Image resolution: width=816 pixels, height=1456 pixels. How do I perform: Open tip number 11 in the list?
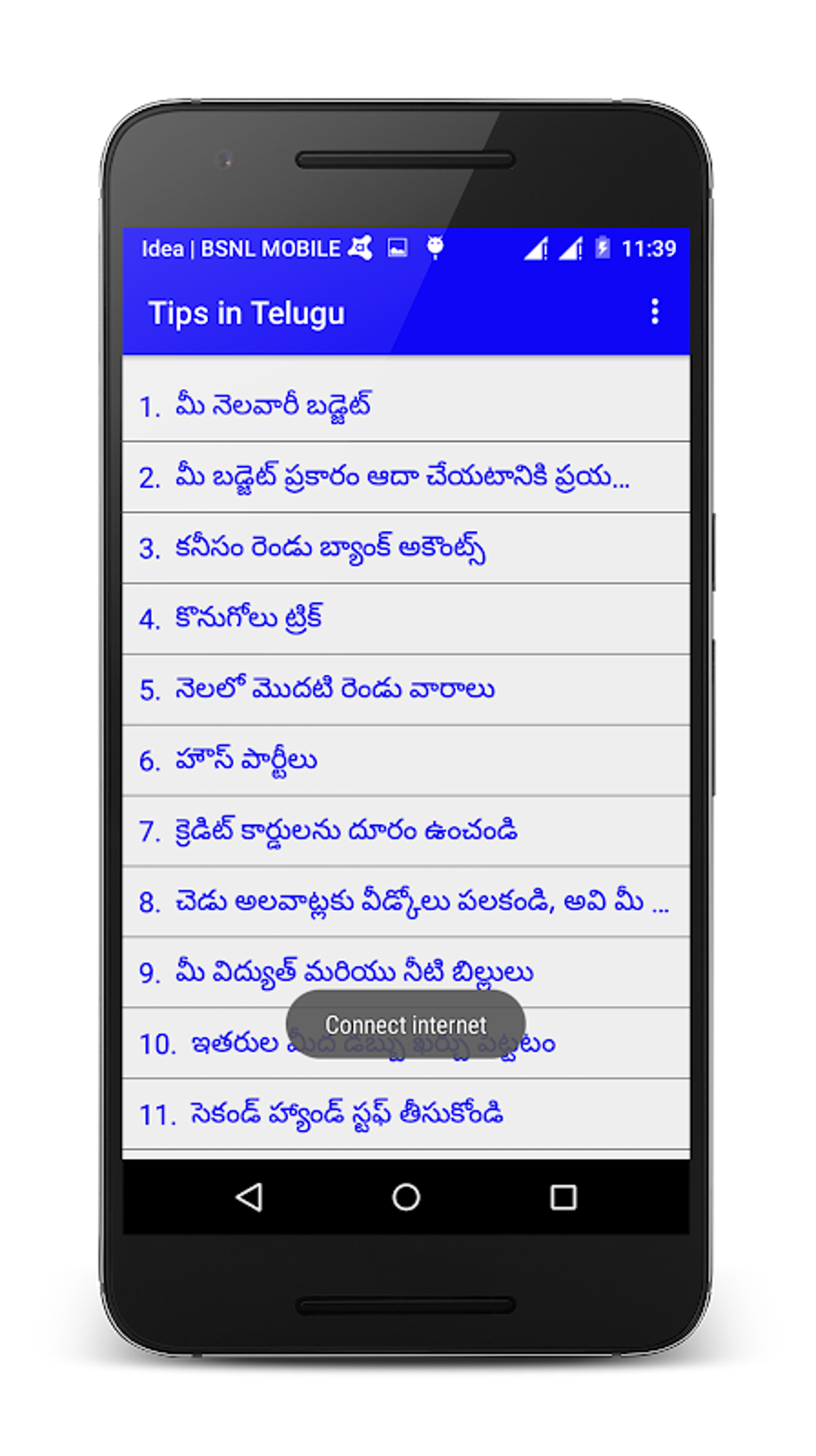[x=406, y=1114]
